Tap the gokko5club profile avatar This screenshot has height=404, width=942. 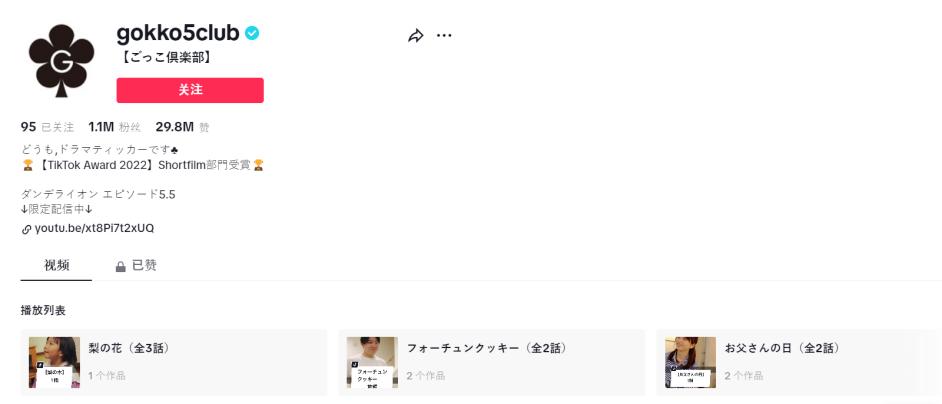pos(62,58)
